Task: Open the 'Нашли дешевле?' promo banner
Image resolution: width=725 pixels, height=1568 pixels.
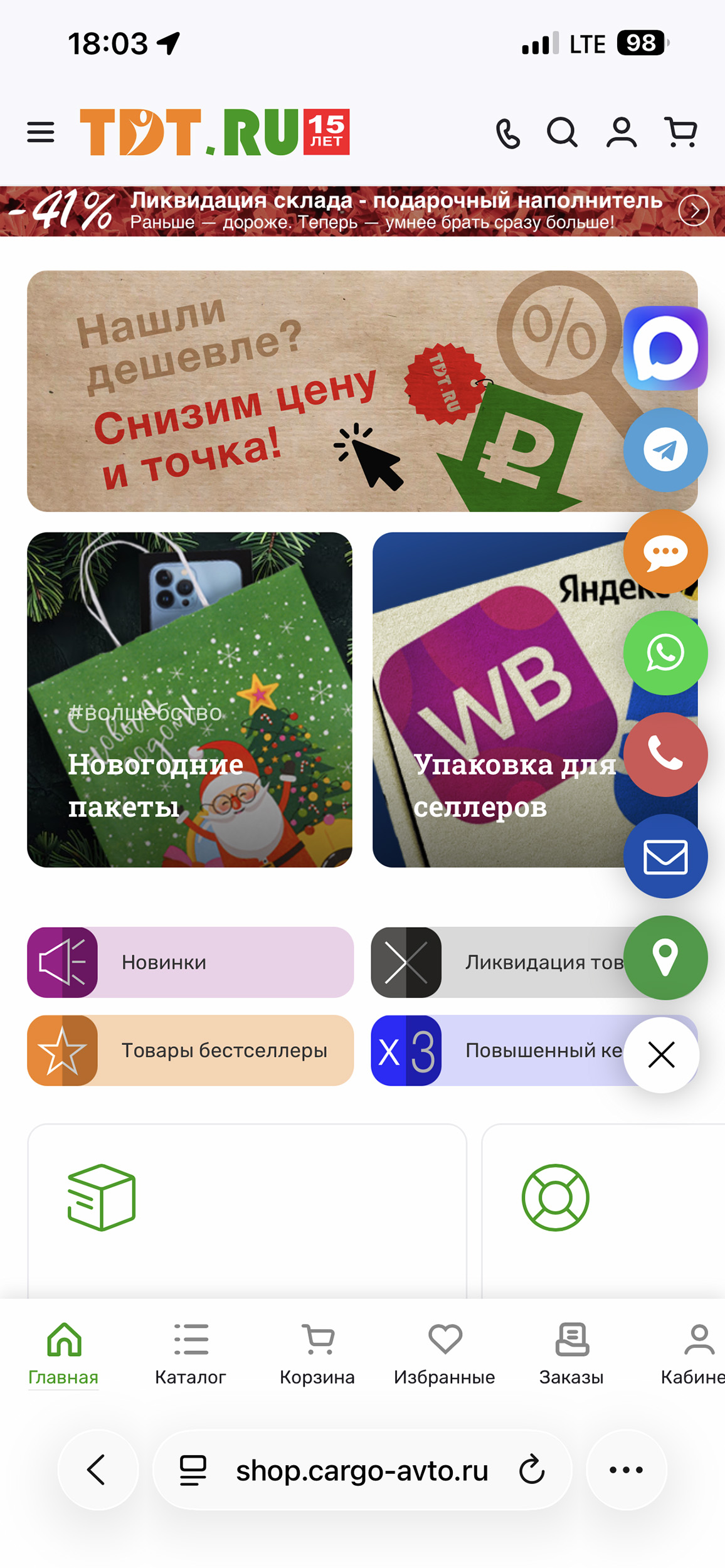Action: (314, 391)
